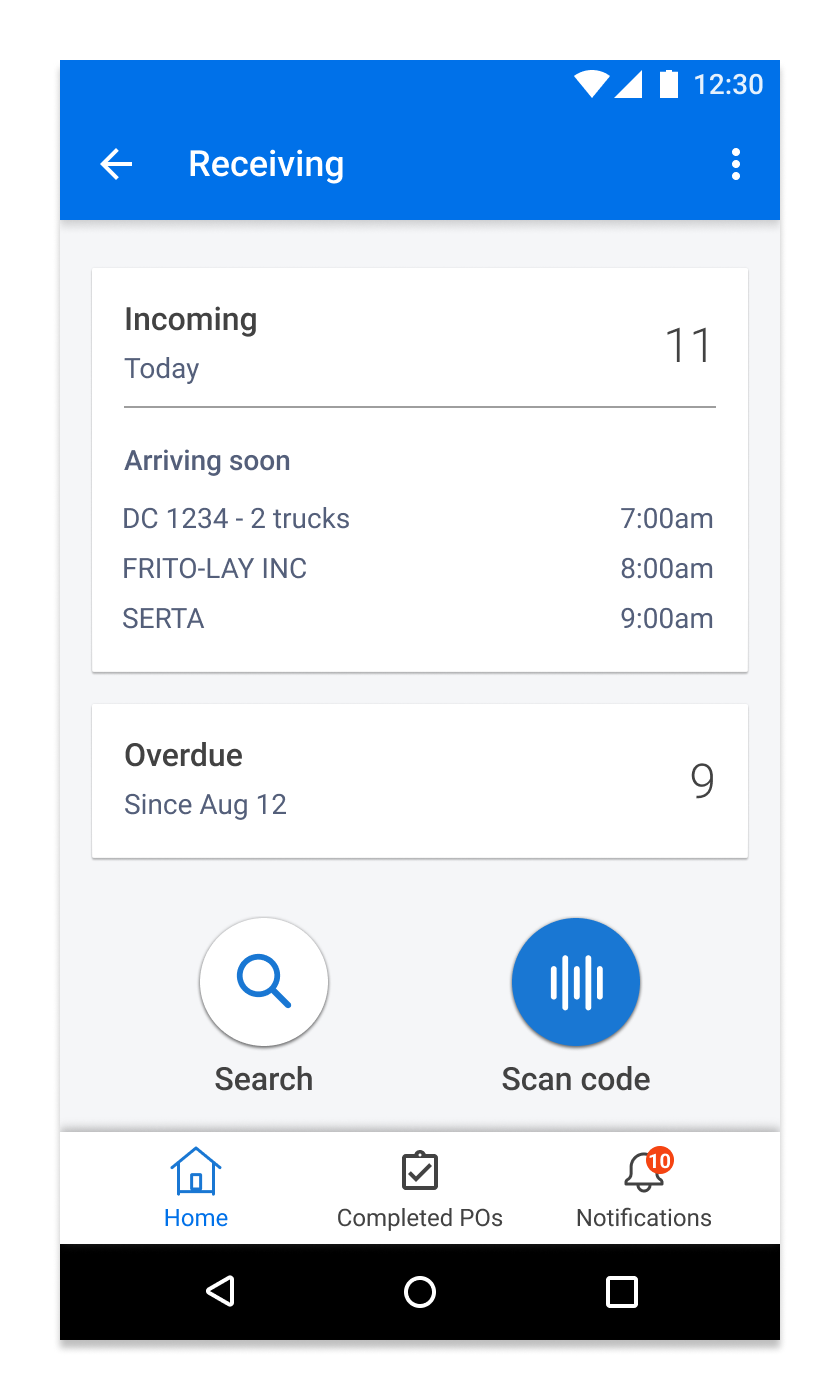Tap the Search button
This screenshot has height=1400, width=840.
264,982
